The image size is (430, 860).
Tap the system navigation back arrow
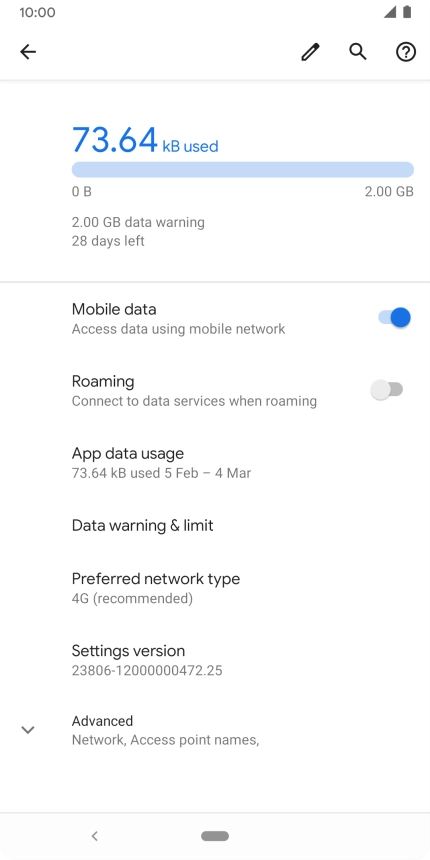(x=94, y=836)
